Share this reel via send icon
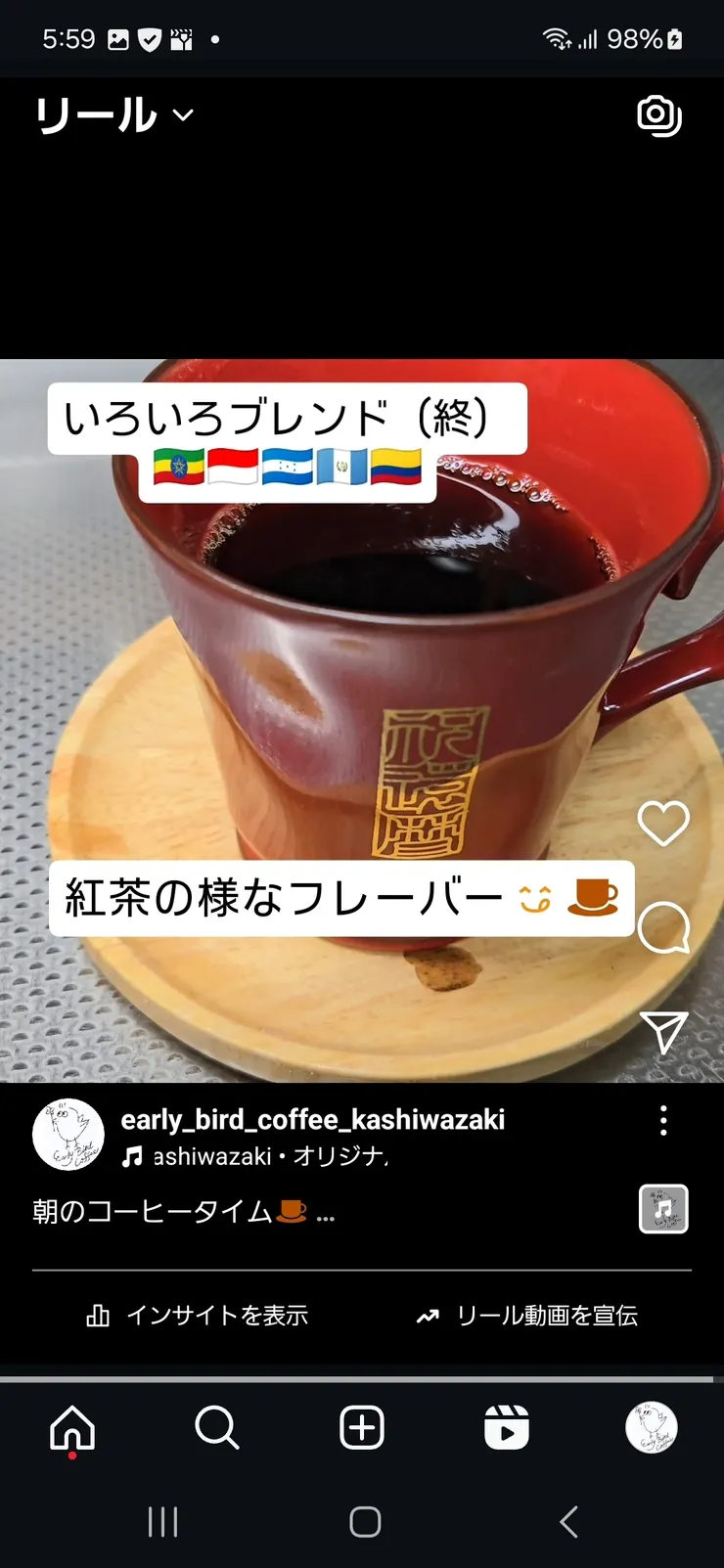Viewport: 724px width, 1568px height. pyautogui.click(x=663, y=1031)
